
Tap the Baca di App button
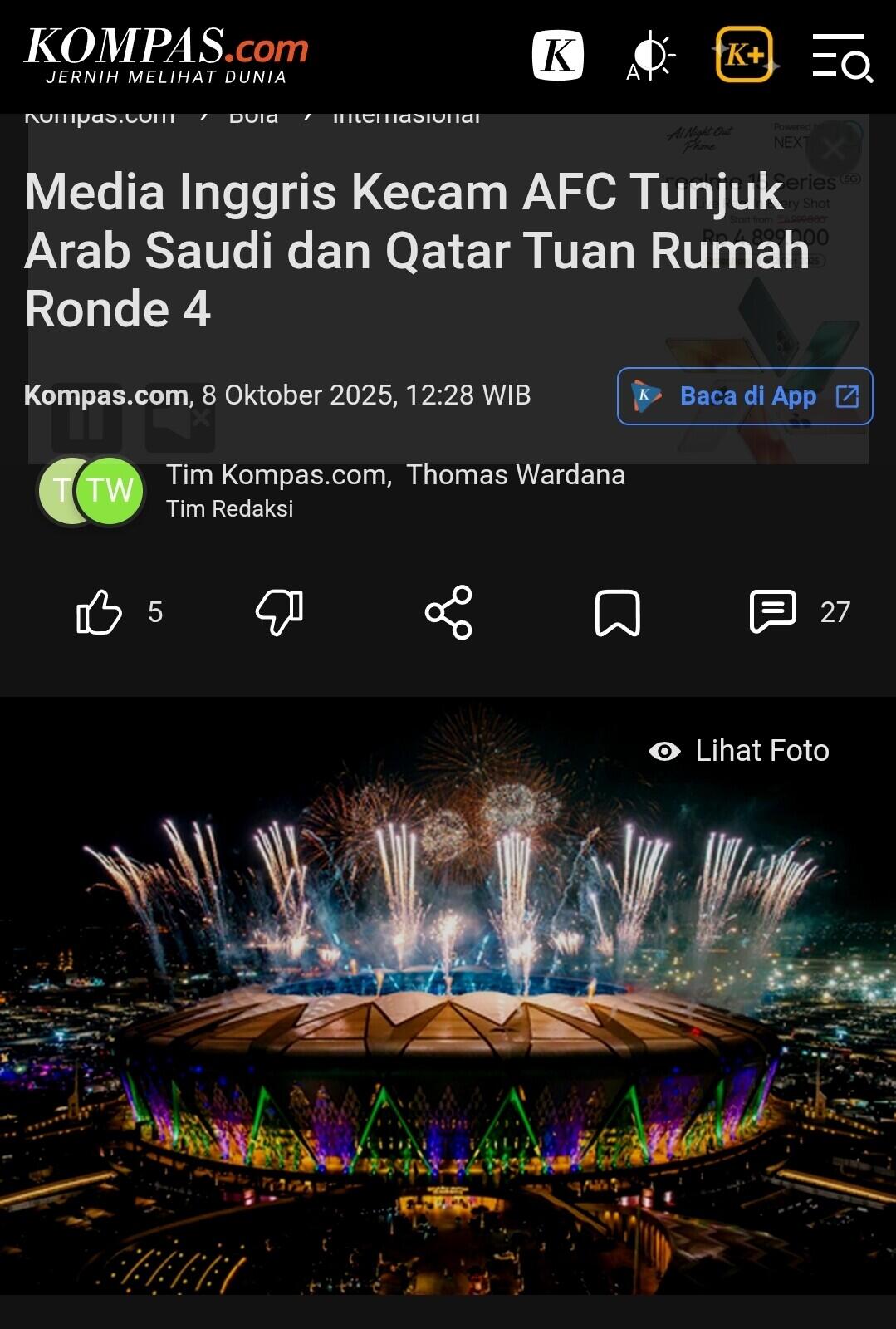coord(745,396)
